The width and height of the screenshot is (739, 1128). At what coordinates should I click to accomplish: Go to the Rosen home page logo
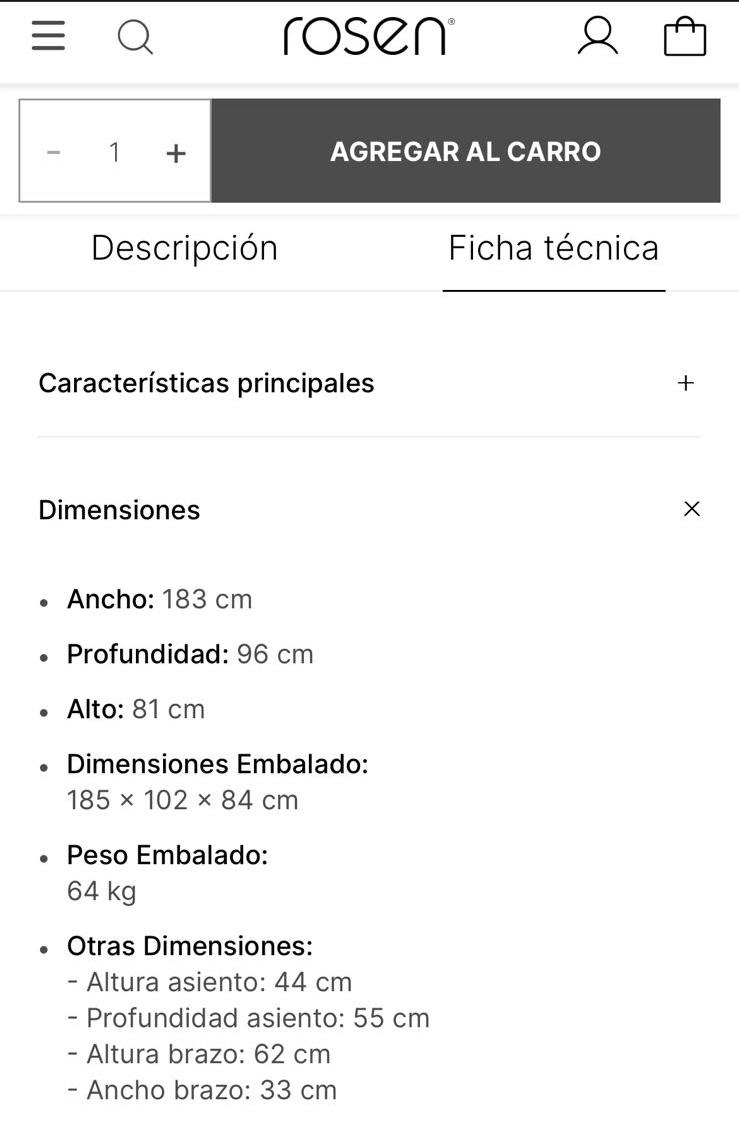point(368,36)
